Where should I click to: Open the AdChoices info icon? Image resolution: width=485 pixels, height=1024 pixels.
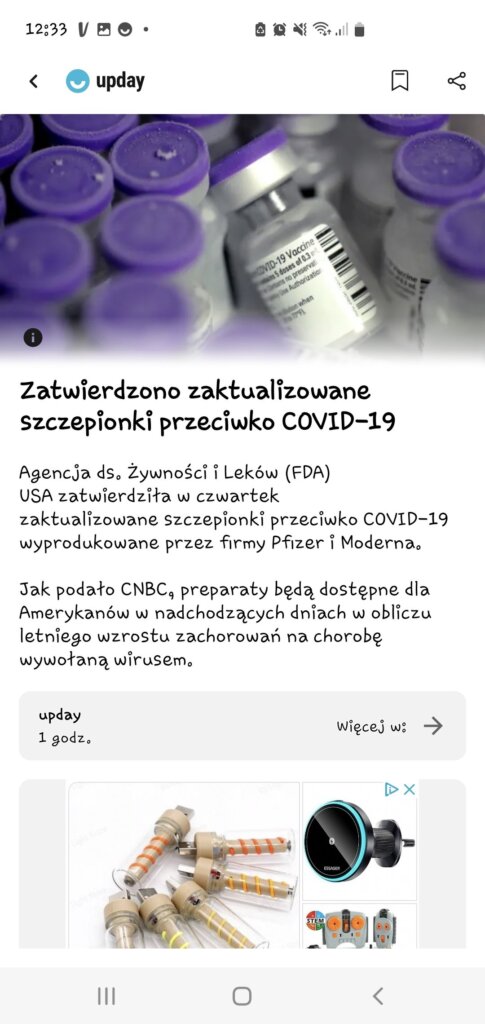[391, 789]
